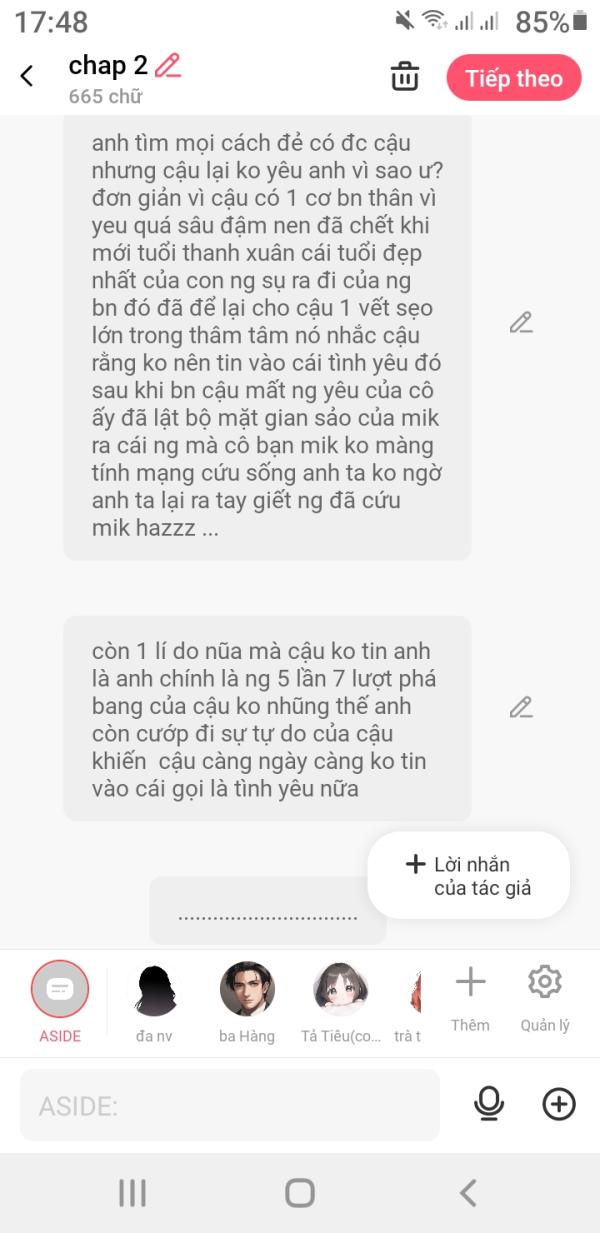Select the ASIDE narrator
This screenshot has height=1233, width=600.
[60, 1002]
